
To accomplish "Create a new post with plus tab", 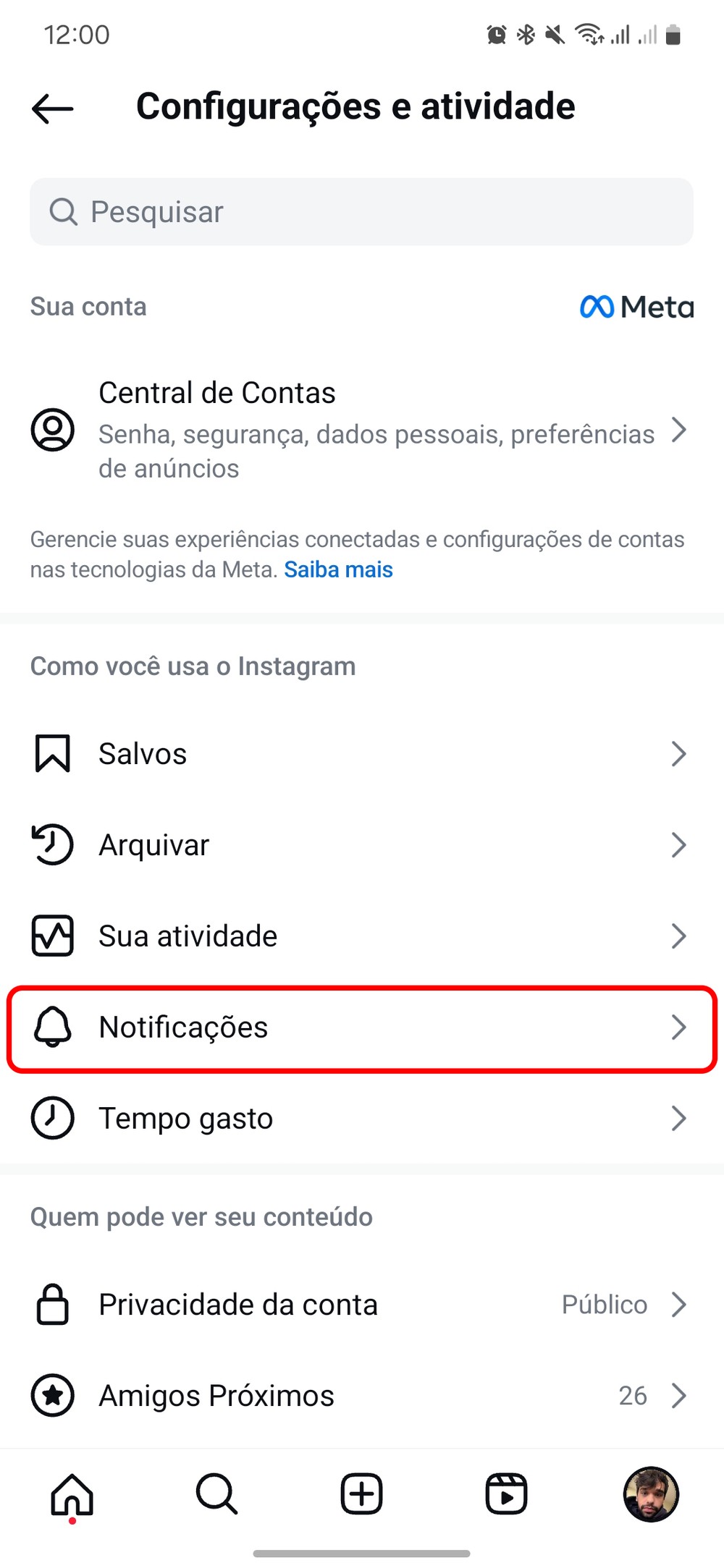I will [362, 1494].
